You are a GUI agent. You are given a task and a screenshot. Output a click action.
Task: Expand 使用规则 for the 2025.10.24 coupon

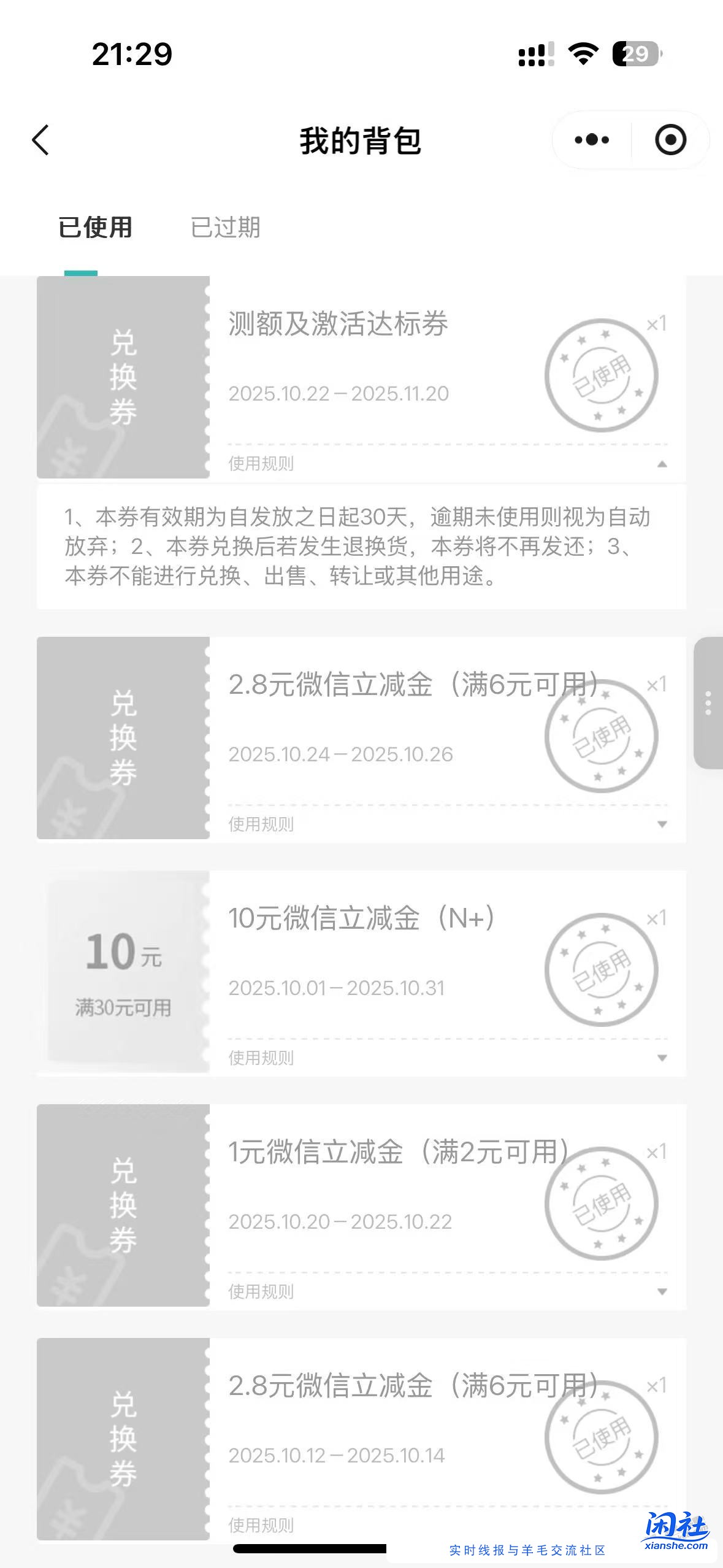pyautogui.click(x=662, y=824)
